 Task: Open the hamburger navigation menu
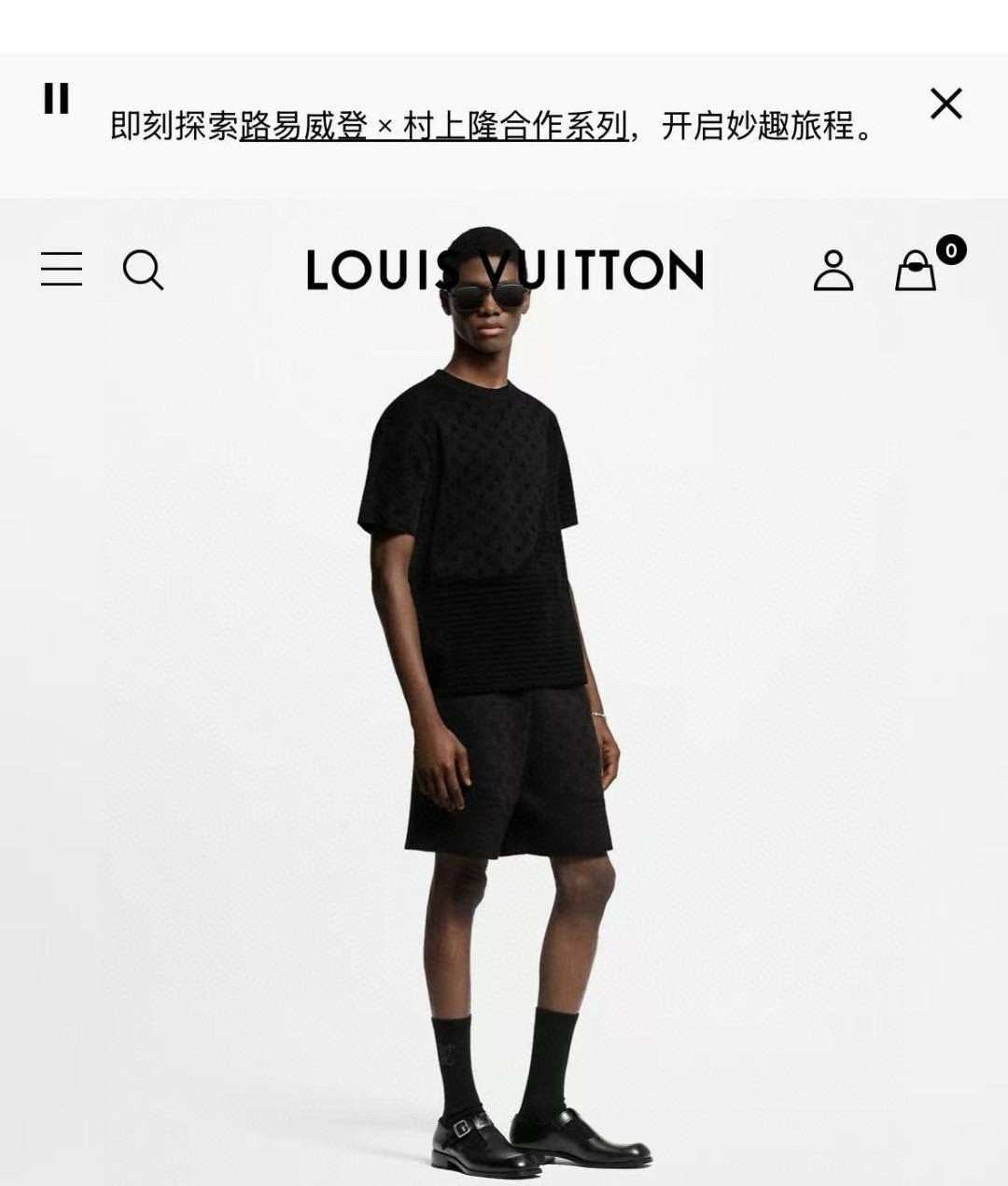point(62,269)
